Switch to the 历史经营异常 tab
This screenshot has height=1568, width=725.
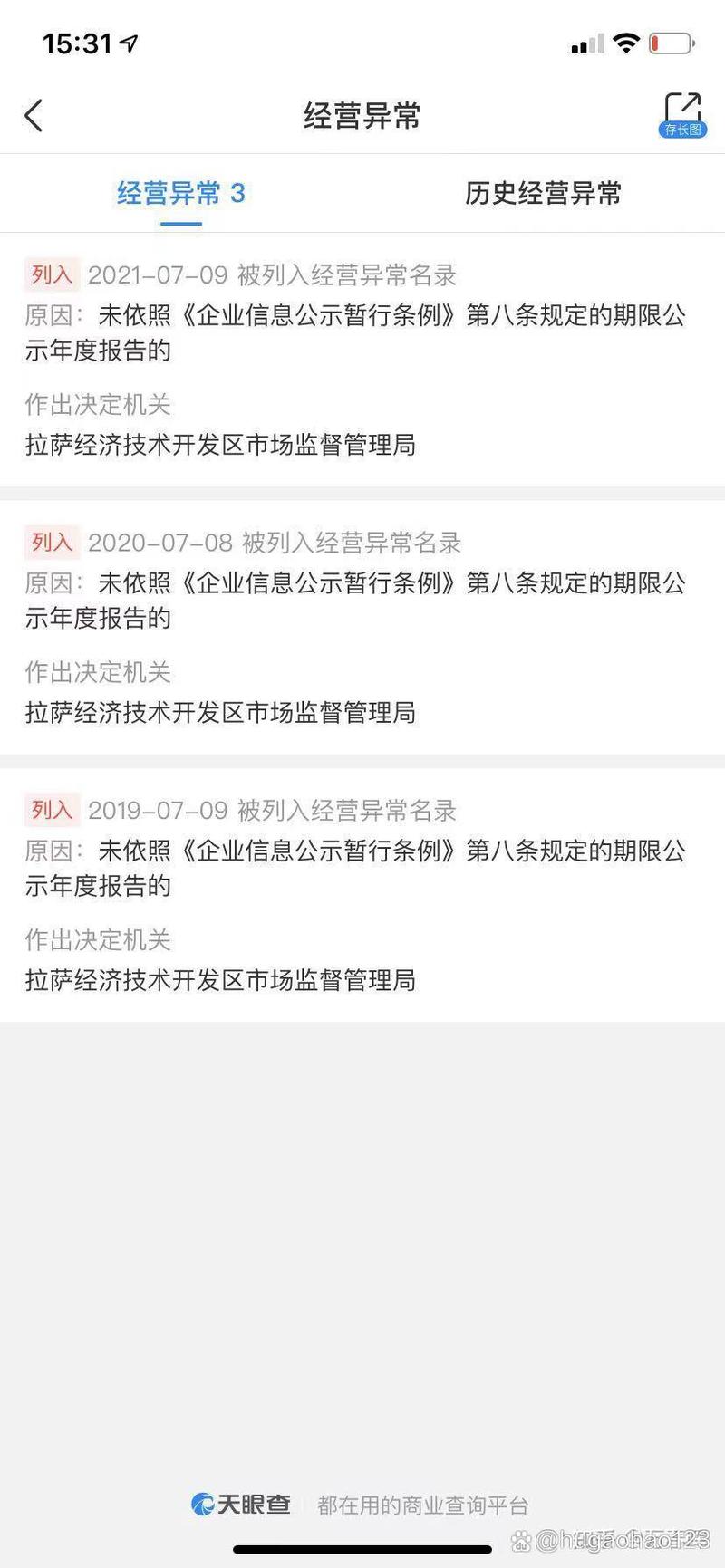click(543, 193)
